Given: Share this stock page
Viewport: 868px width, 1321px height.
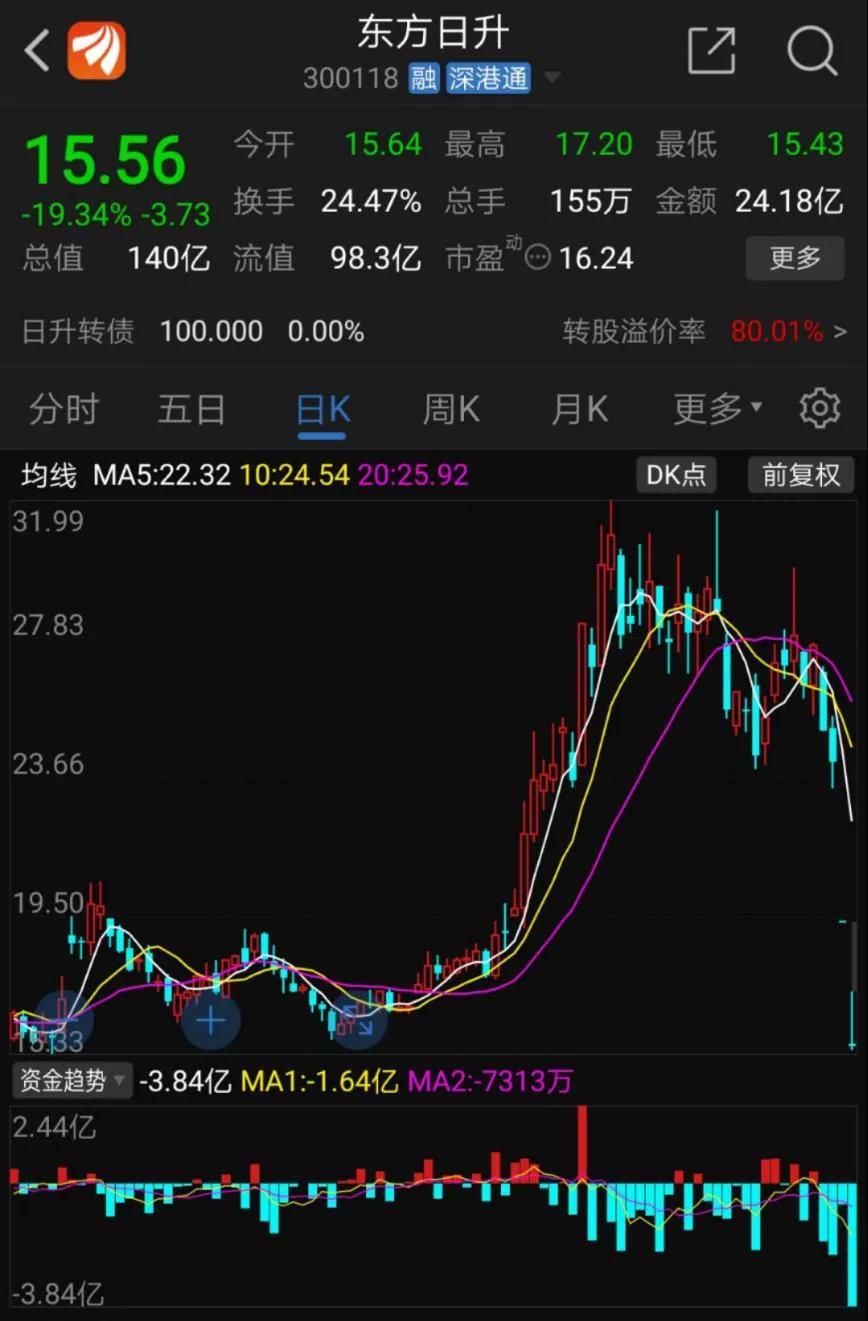Looking at the screenshot, I should pyautogui.click(x=712, y=50).
